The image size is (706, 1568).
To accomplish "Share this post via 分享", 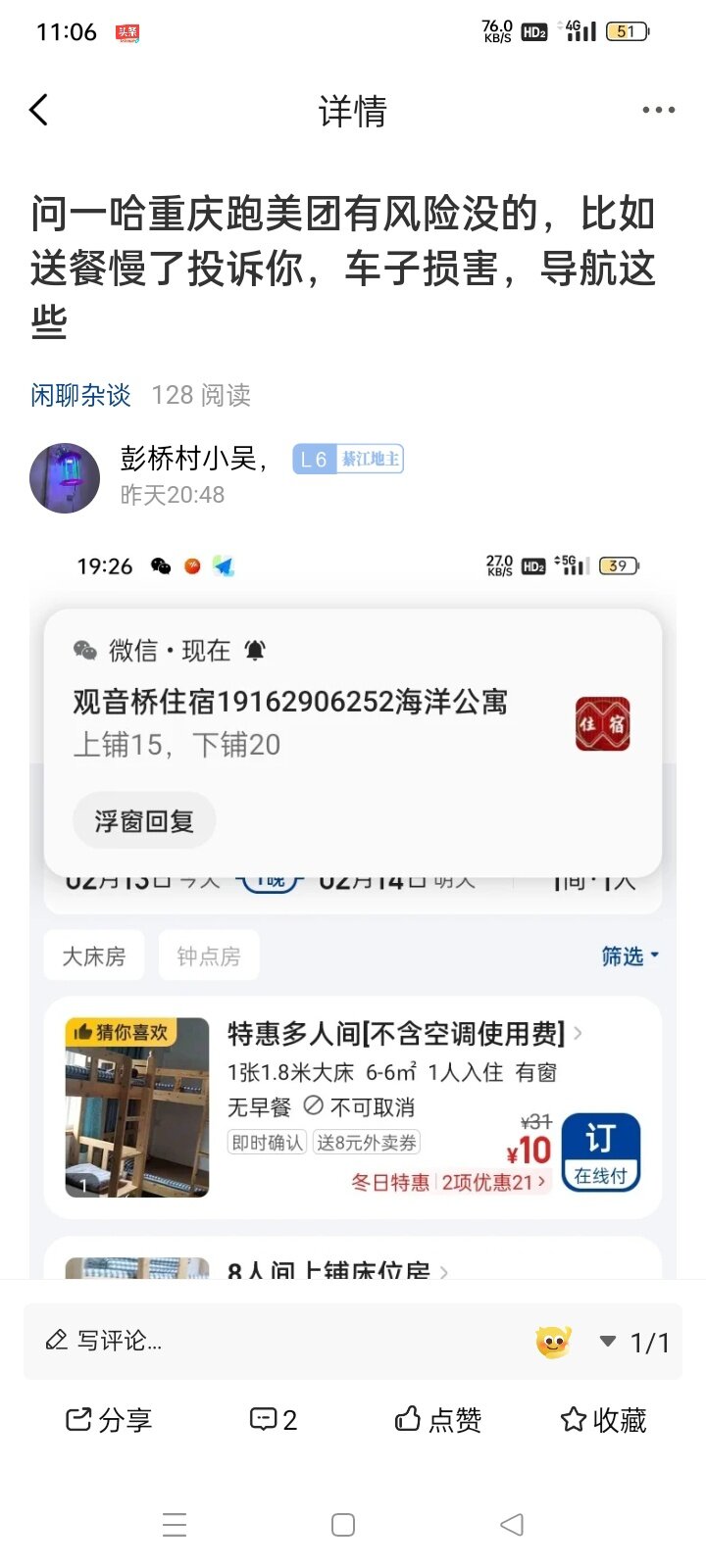I will [108, 1419].
